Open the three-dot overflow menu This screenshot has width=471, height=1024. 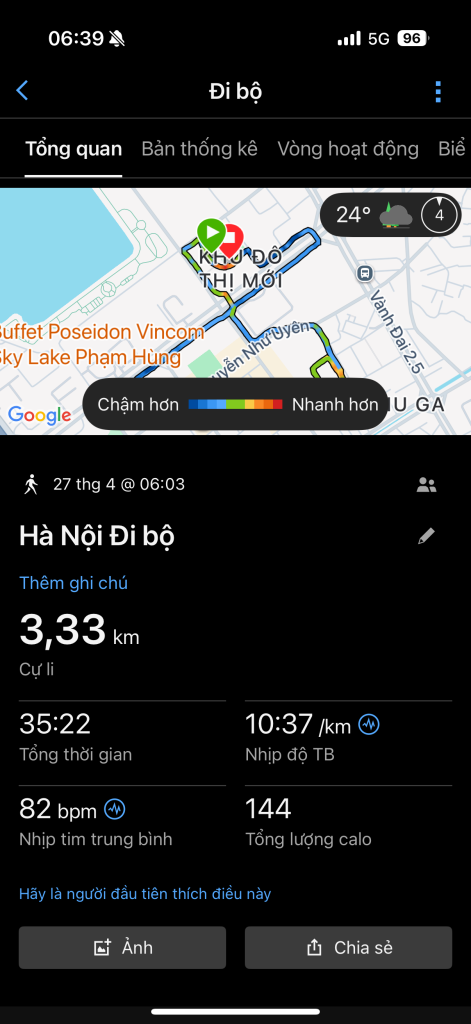(x=438, y=91)
